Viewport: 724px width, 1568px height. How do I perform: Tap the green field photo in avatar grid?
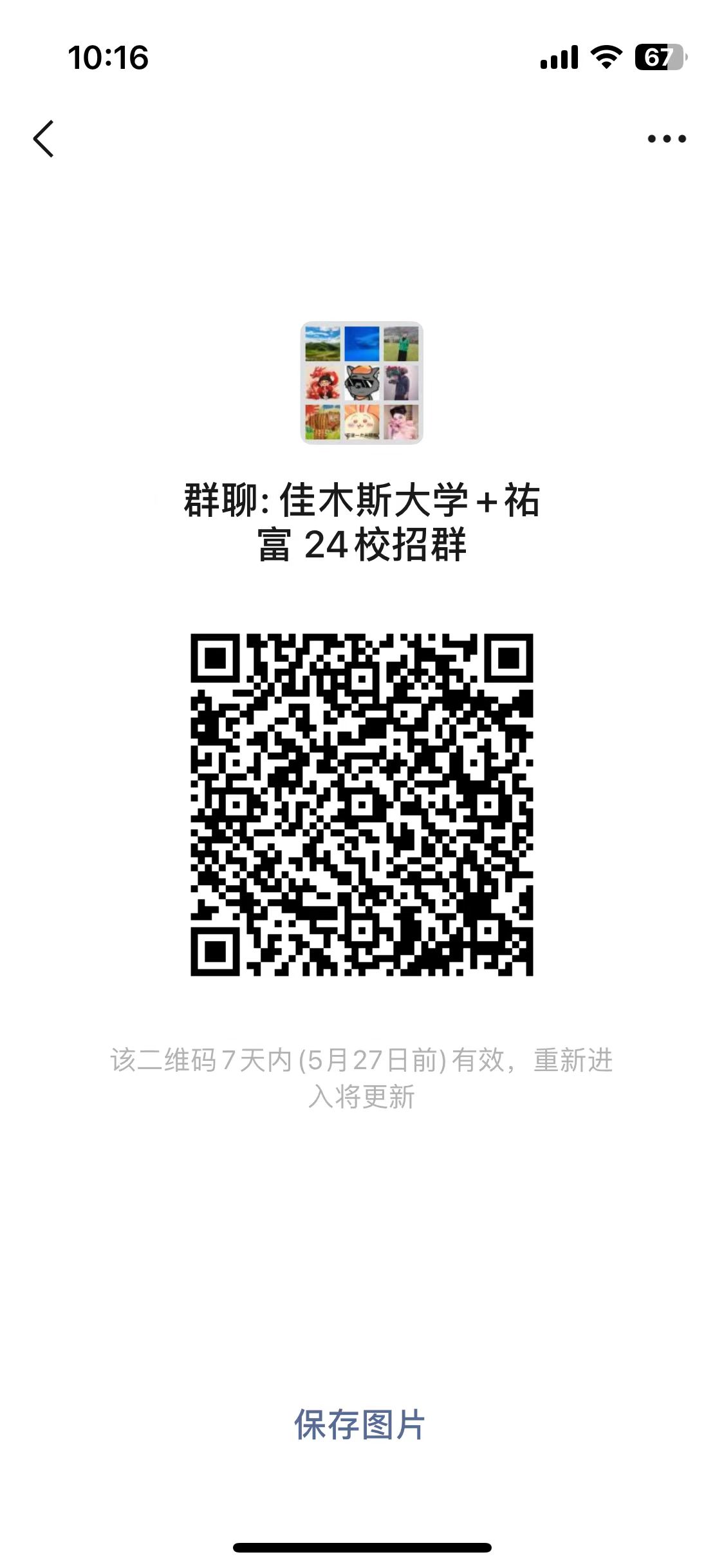pyautogui.click(x=320, y=344)
